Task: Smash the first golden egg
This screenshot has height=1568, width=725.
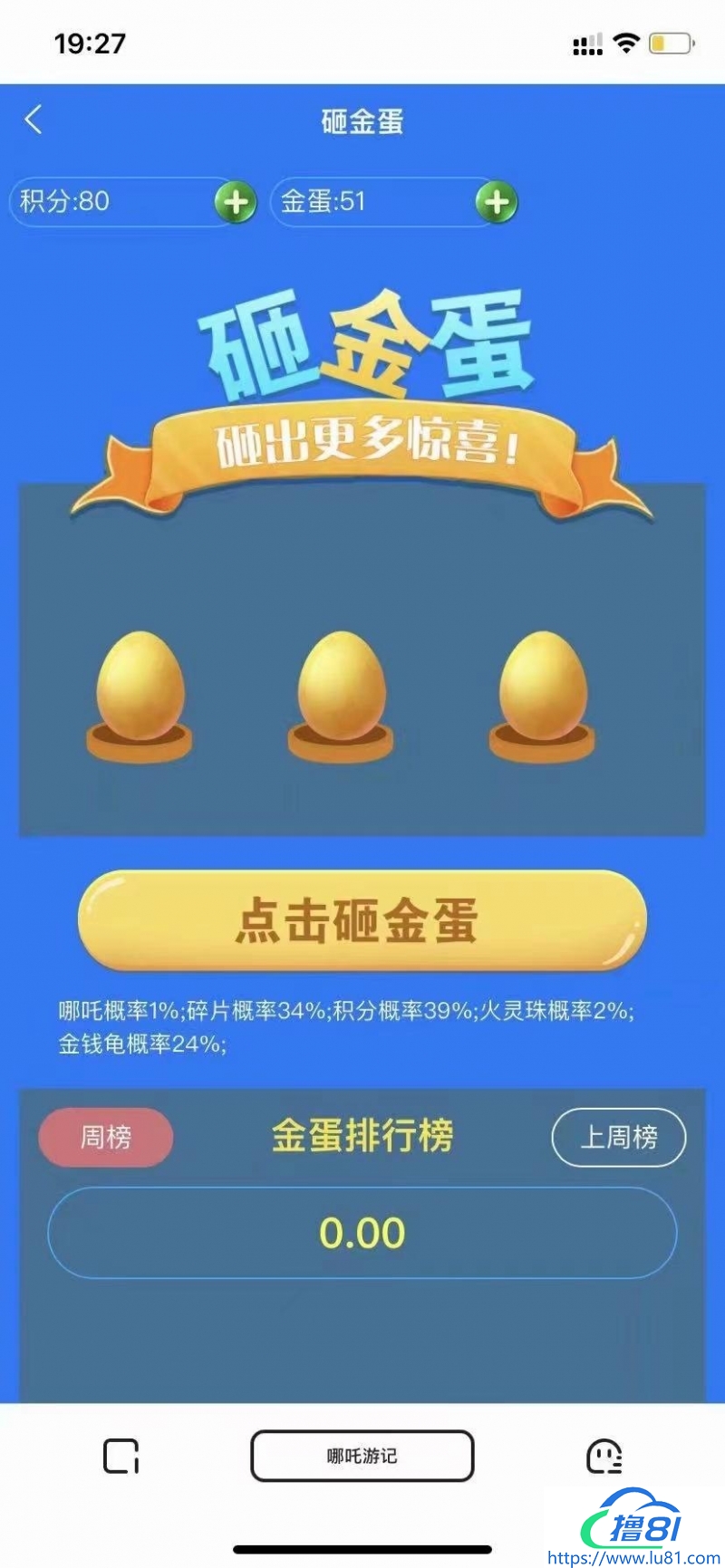Action: coord(140,690)
